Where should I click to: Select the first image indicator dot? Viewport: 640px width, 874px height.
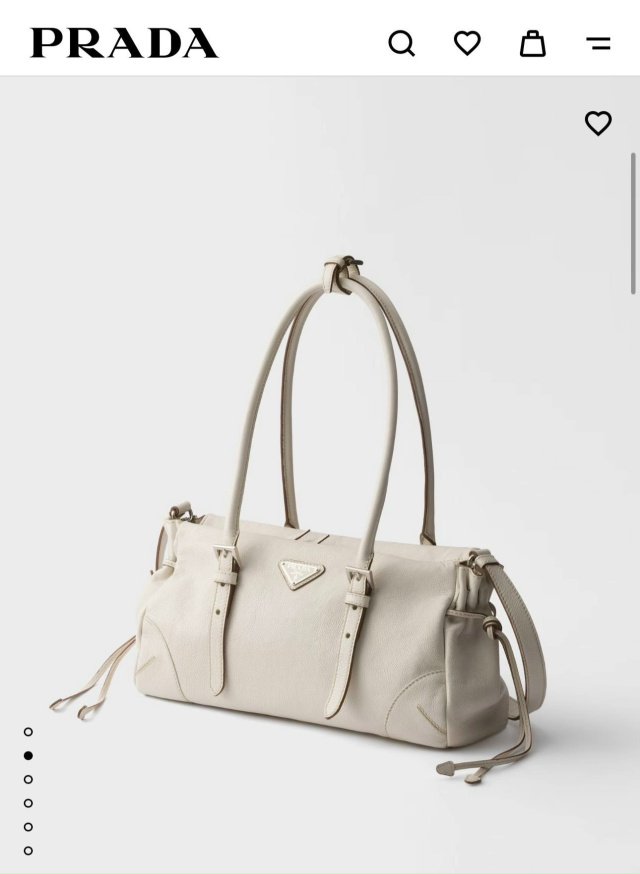coord(28,732)
